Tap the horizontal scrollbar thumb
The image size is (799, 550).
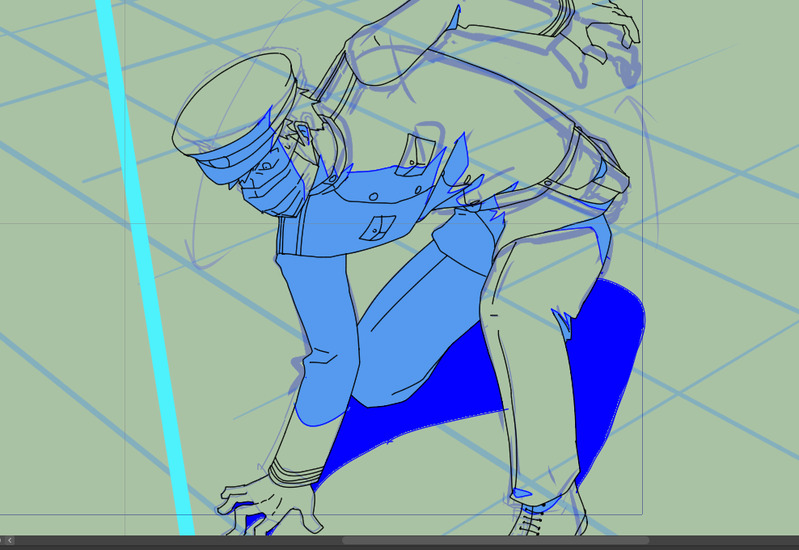(495, 540)
